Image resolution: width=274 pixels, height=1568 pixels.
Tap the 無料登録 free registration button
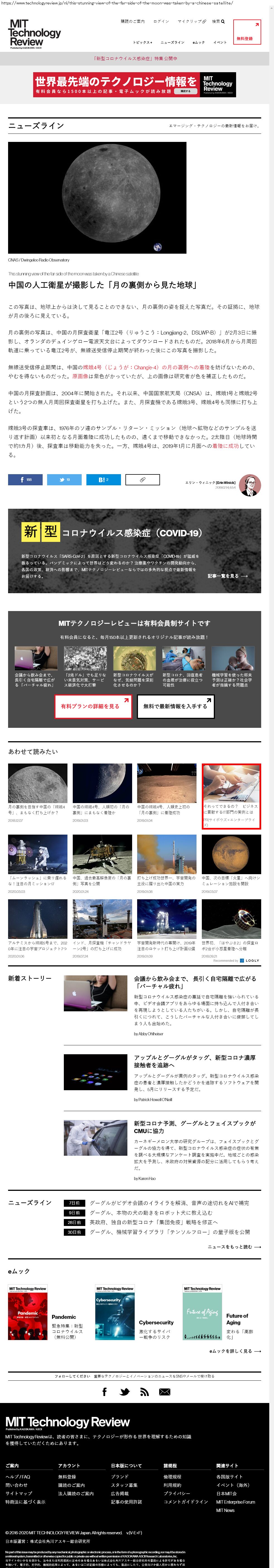click(x=247, y=33)
